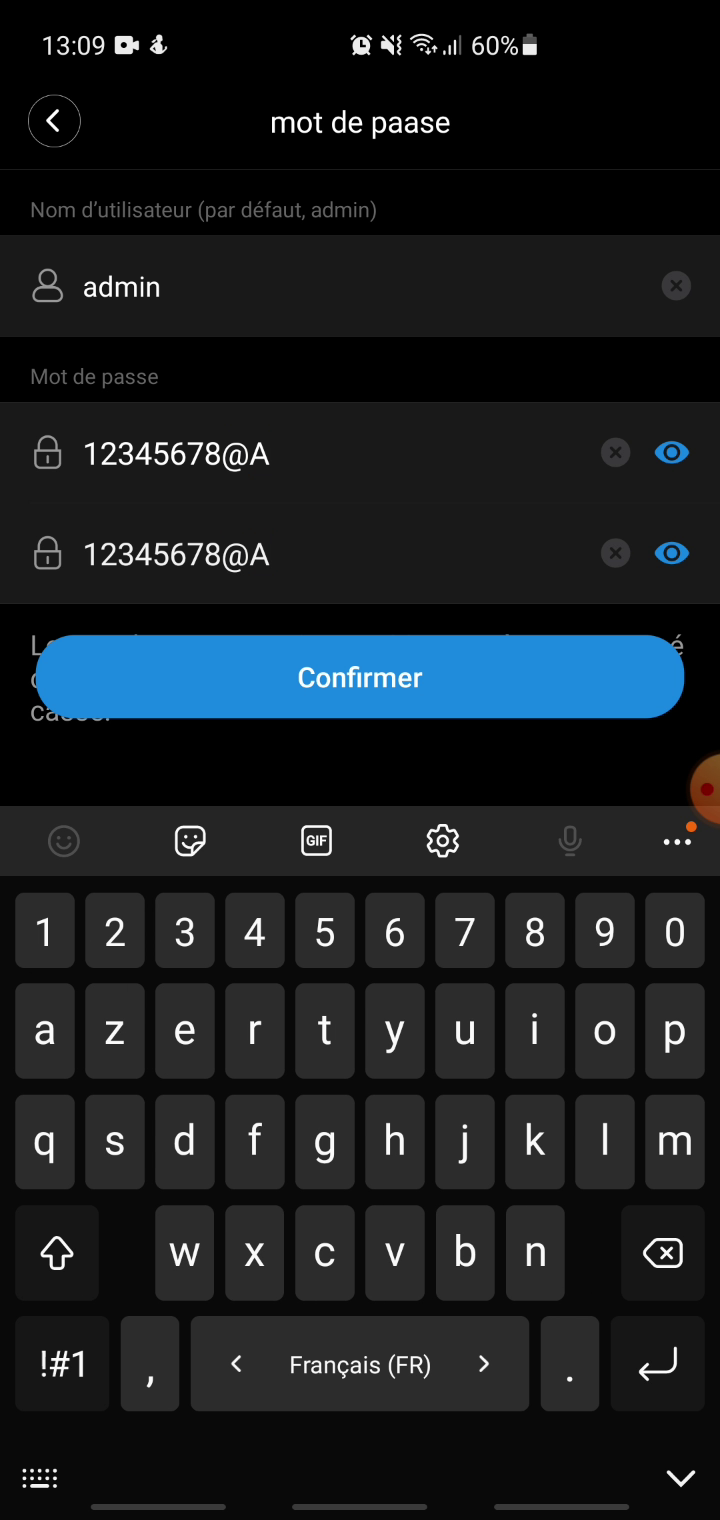The width and height of the screenshot is (720, 1520).
Task: Hide the first password with the eye icon
Action: click(x=672, y=453)
